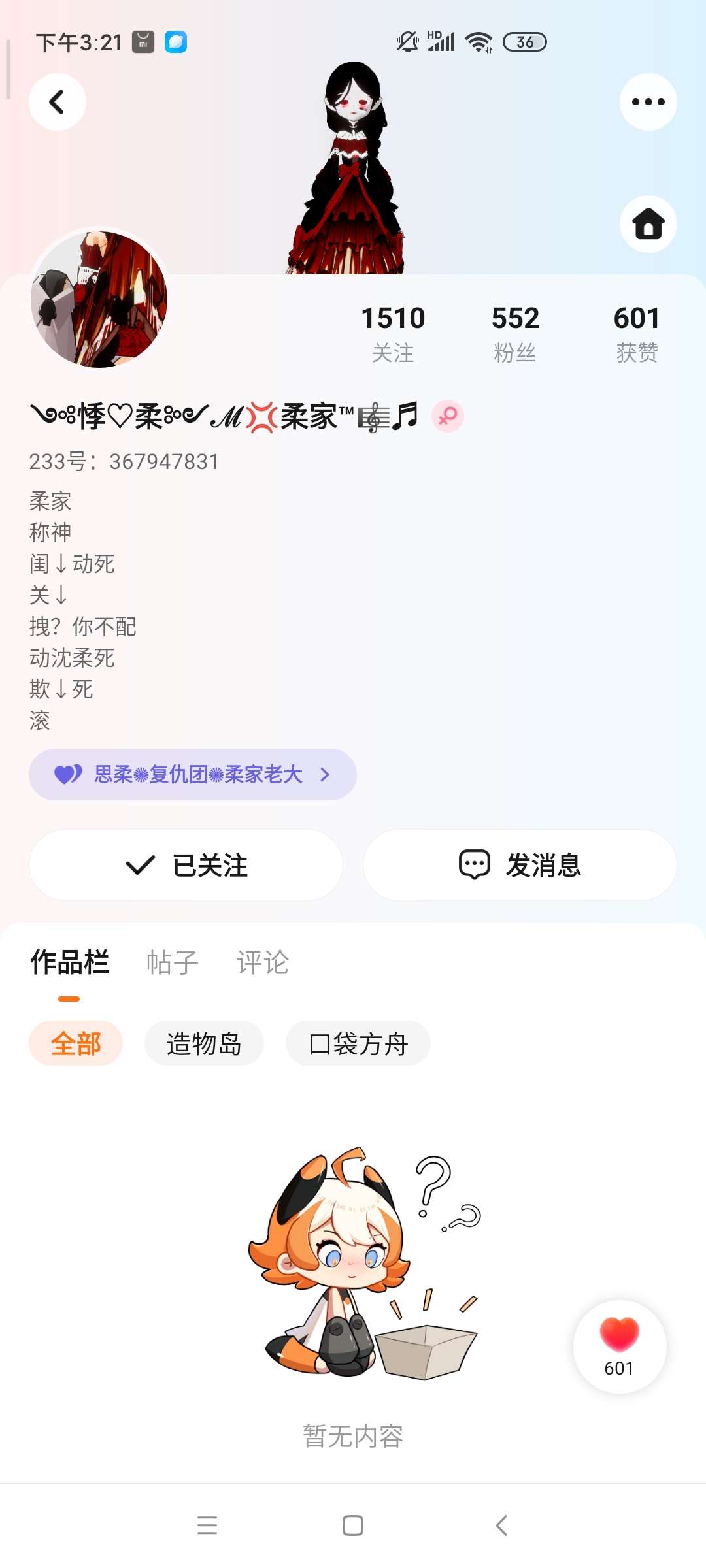The height and width of the screenshot is (1568, 706).
Task: Go back using the top-left arrow
Action: [x=58, y=102]
